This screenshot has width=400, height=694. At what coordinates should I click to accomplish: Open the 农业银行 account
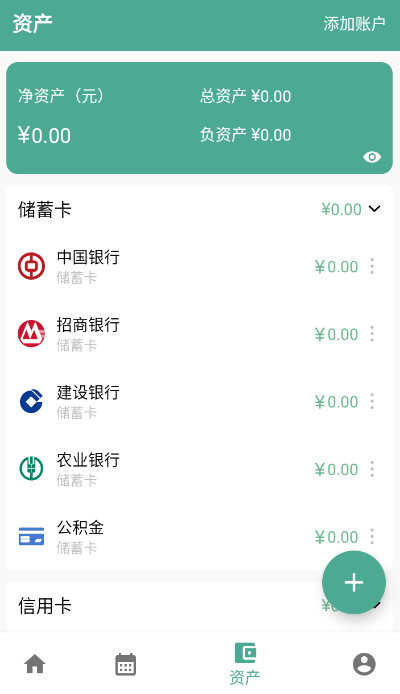click(x=200, y=469)
